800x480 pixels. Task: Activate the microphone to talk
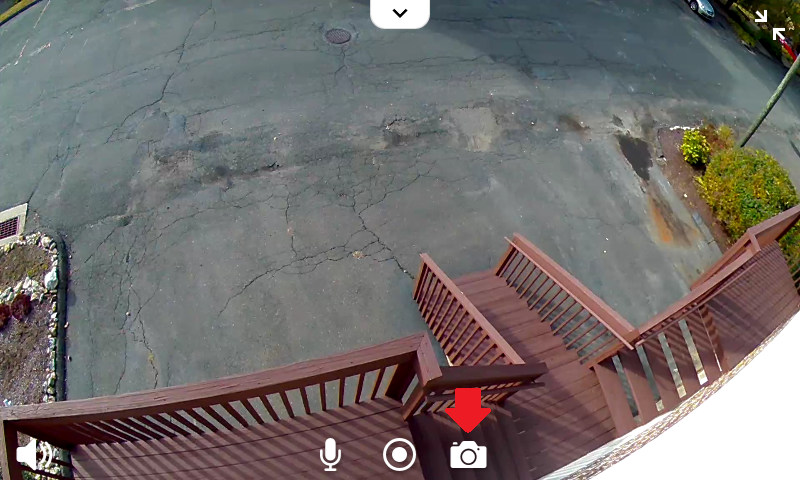coord(330,455)
